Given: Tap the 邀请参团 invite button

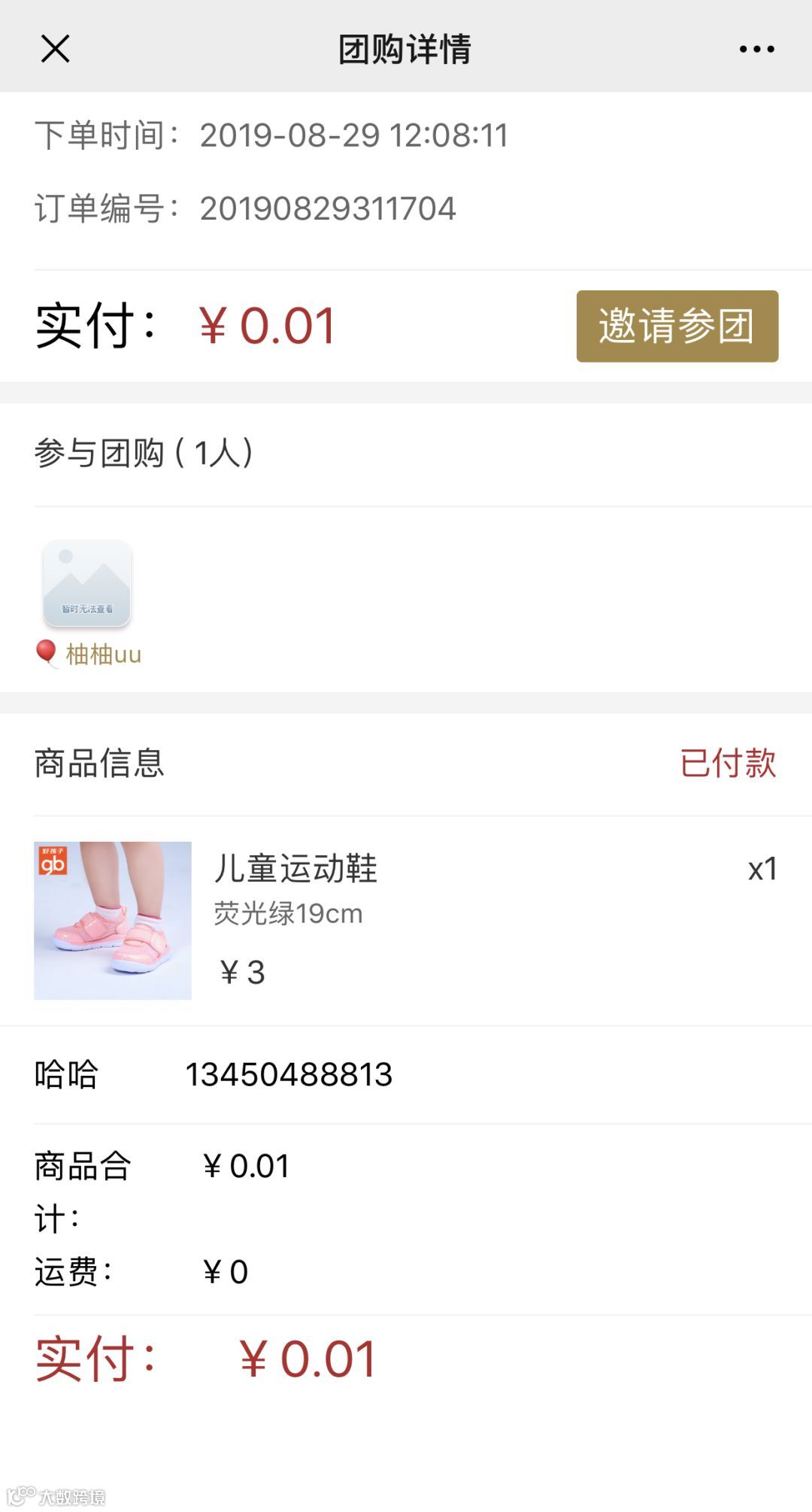Looking at the screenshot, I should tap(677, 326).
